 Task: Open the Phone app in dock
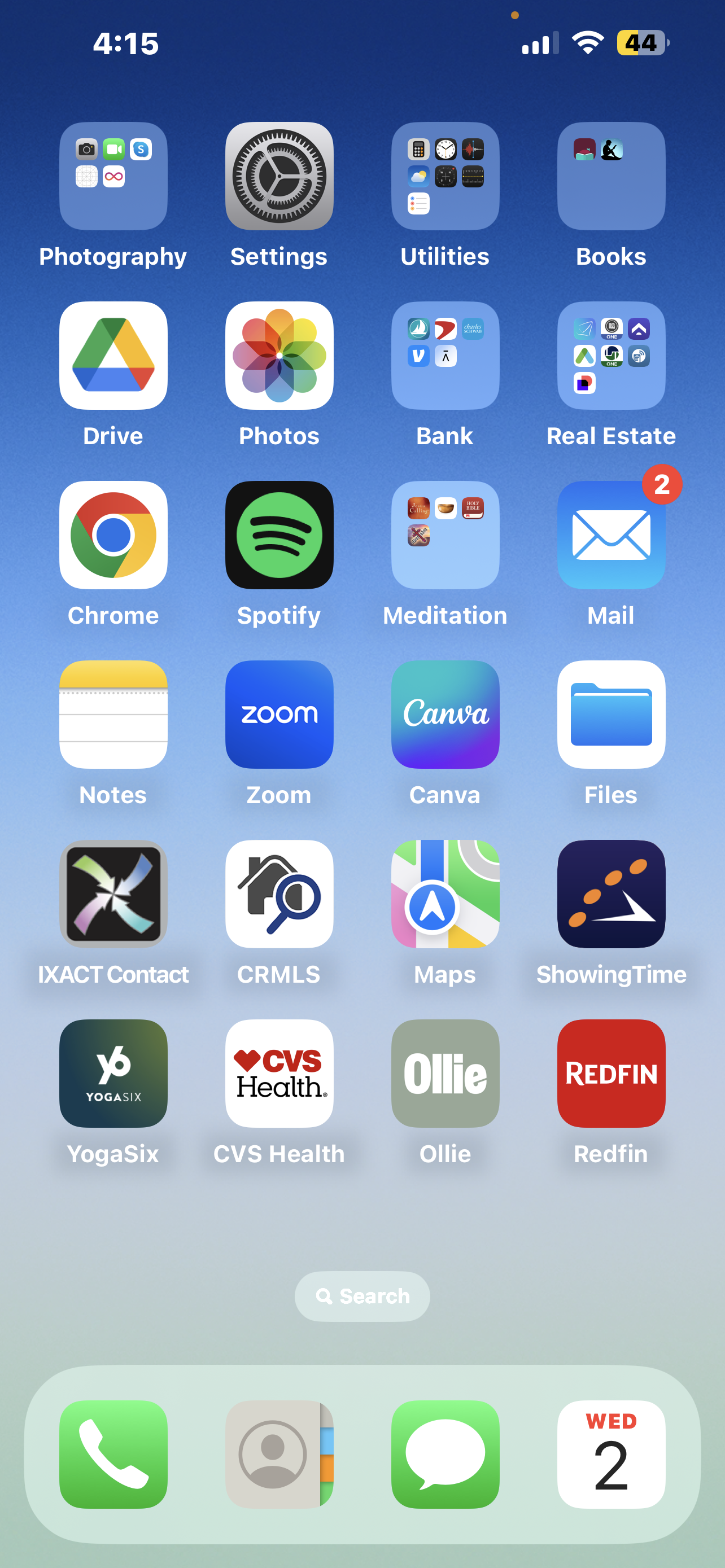pyautogui.click(x=113, y=1455)
